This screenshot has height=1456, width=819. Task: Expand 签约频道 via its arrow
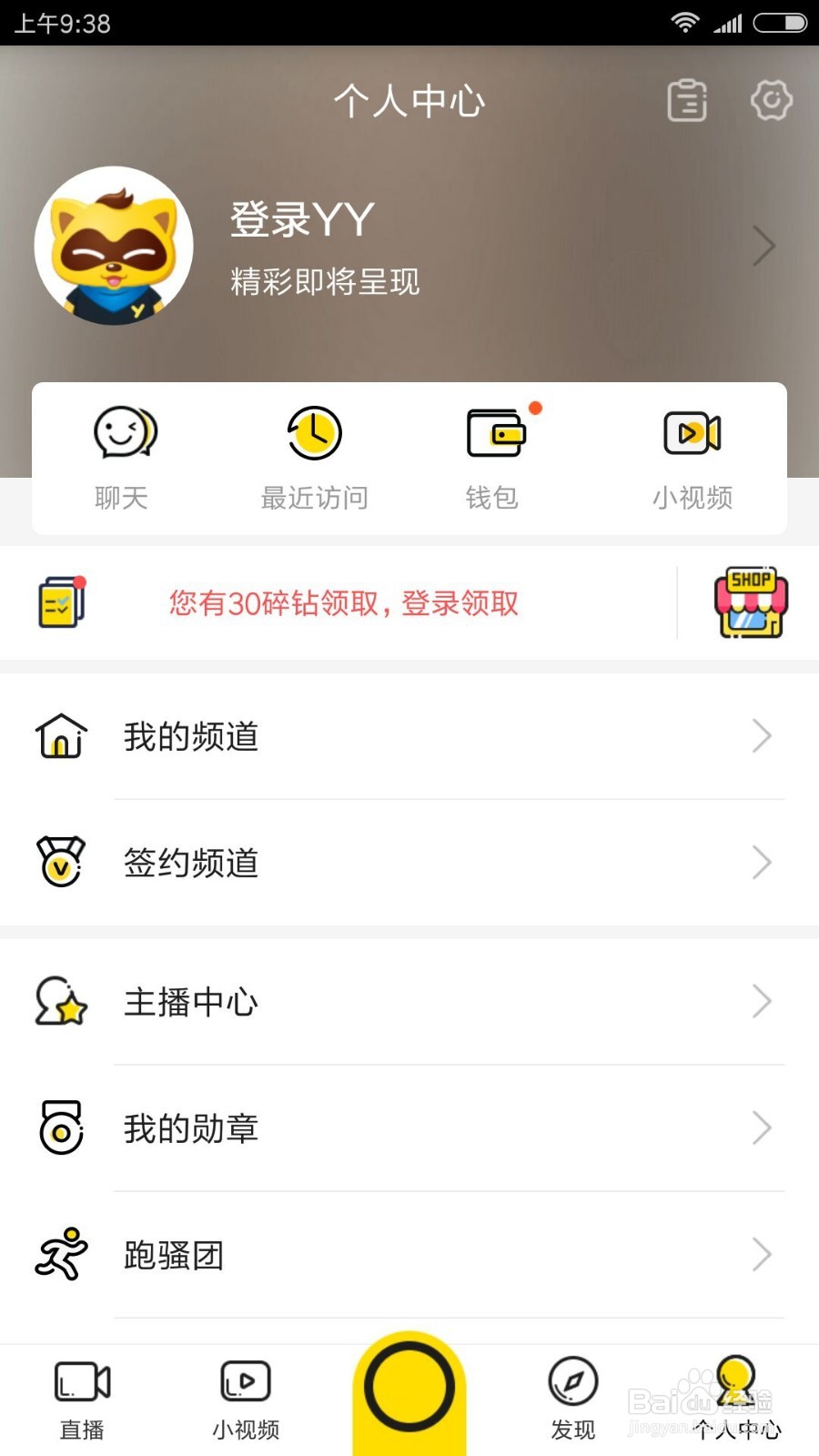tap(763, 863)
